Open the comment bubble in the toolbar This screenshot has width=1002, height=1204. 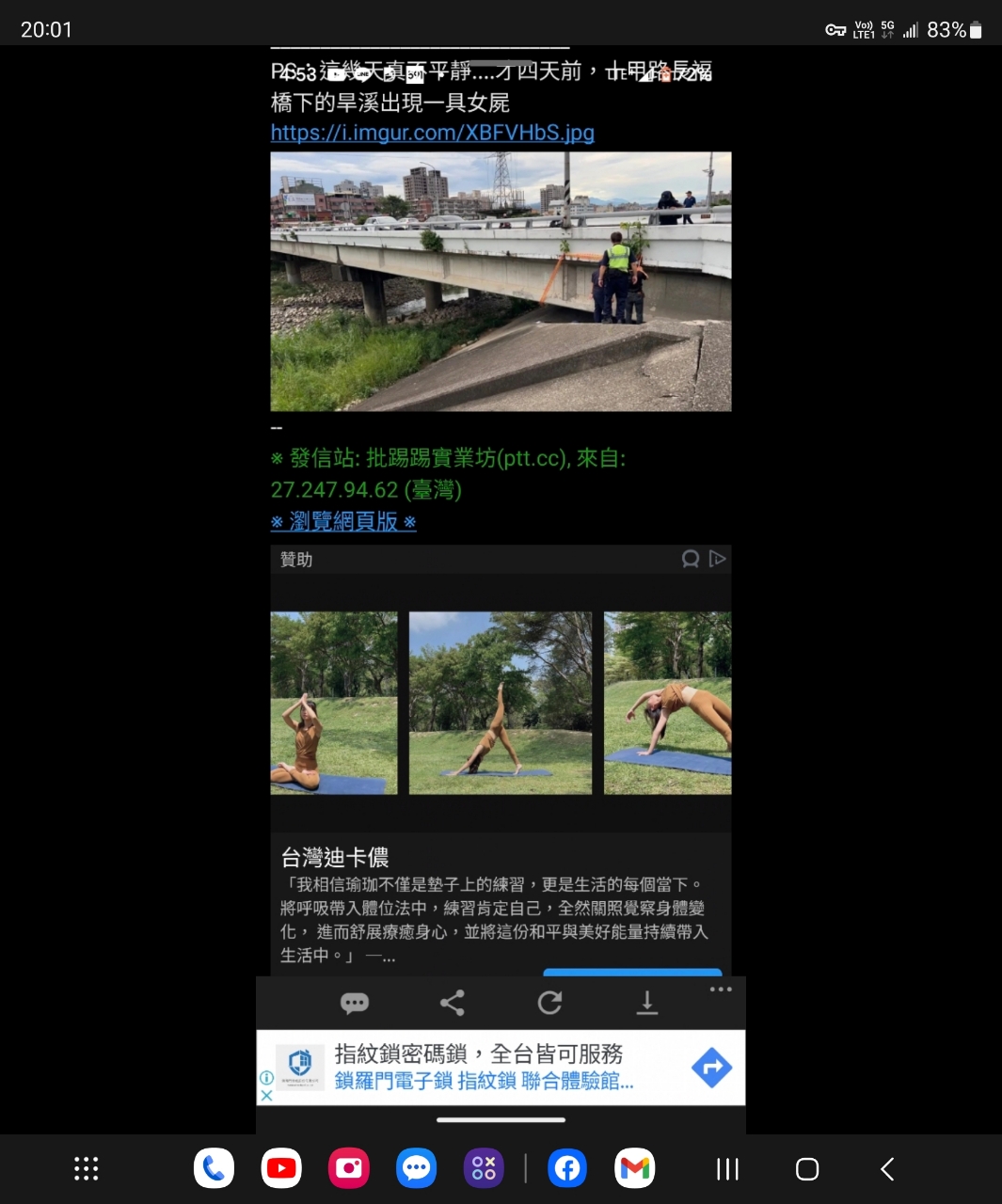355,1003
